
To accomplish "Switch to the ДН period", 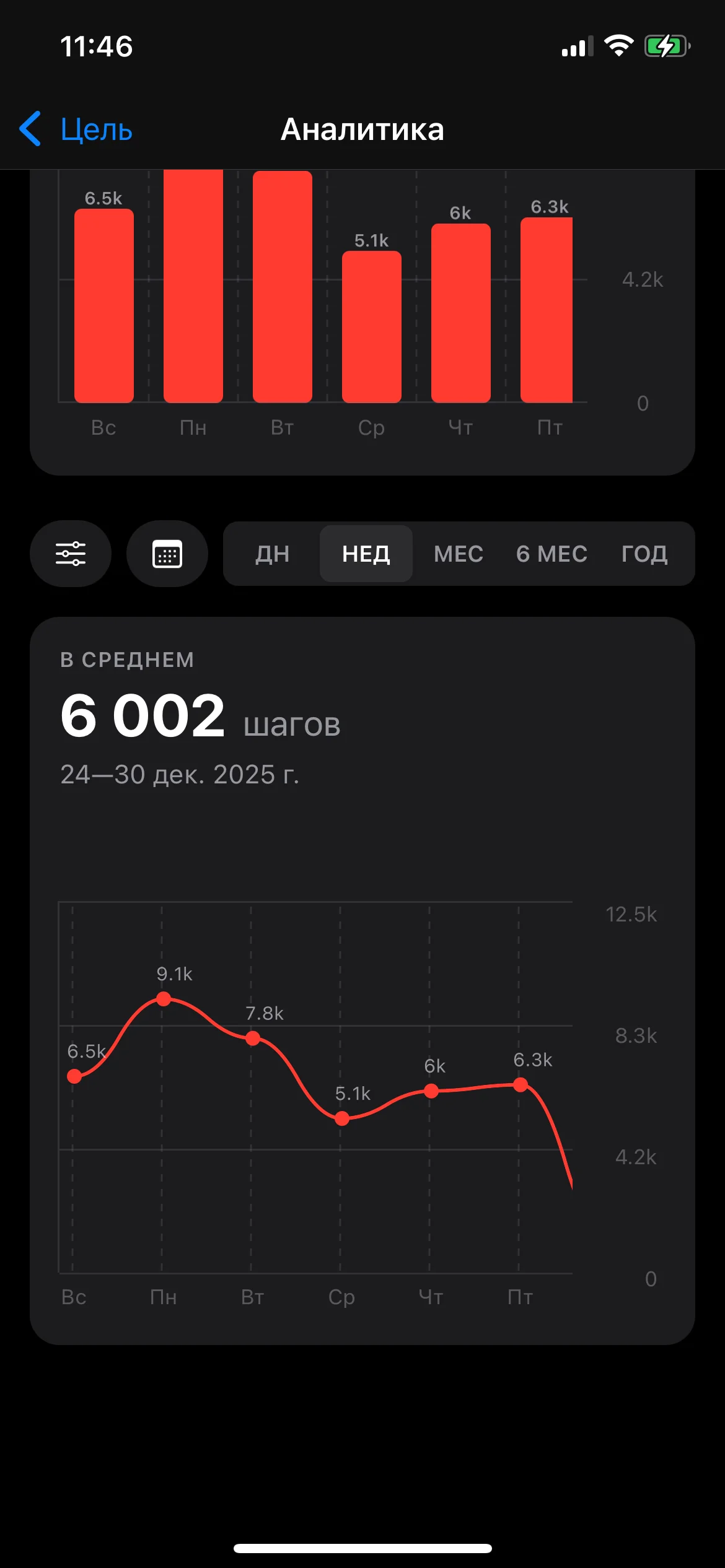I will 273,554.
